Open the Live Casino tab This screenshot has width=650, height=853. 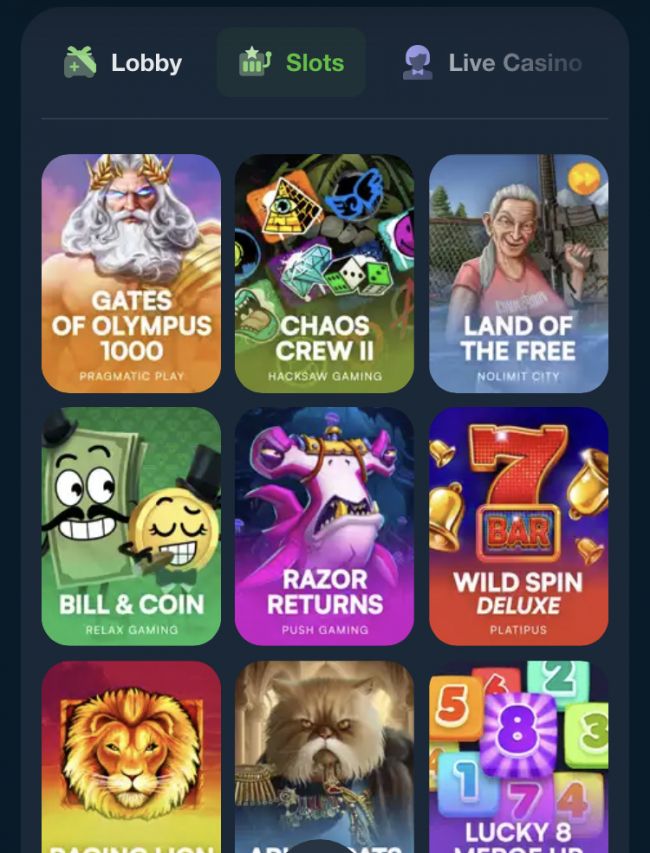[x=492, y=62]
